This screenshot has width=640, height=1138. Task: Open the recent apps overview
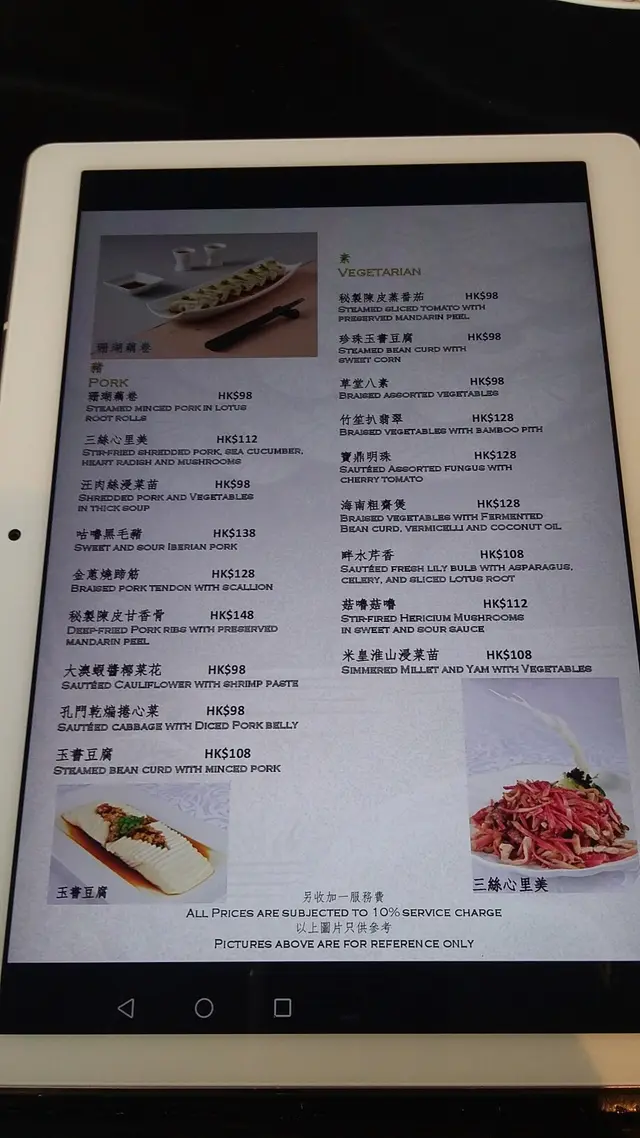pos(283,1008)
